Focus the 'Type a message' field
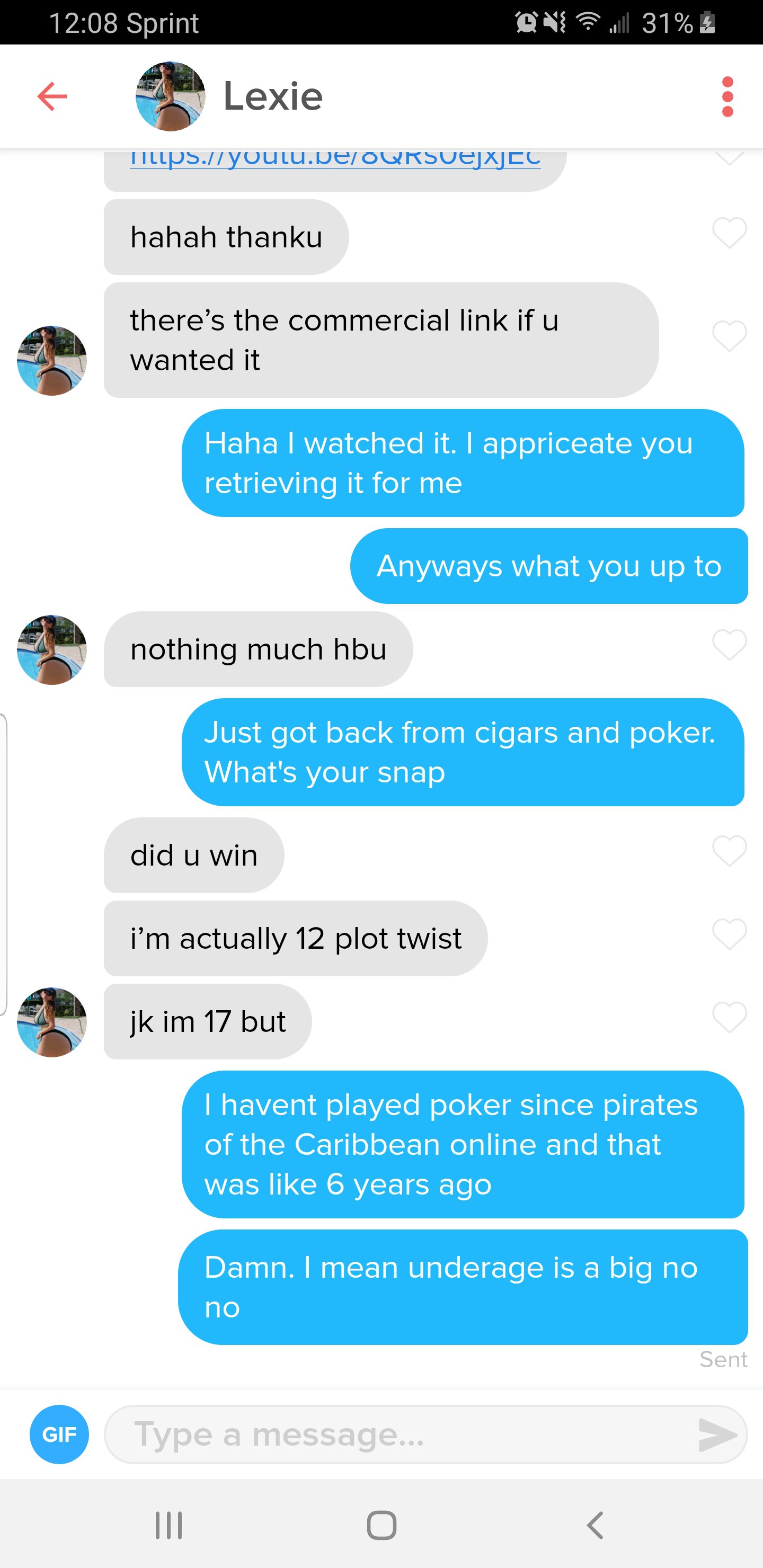This screenshot has width=763, height=1568. (x=396, y=1434)
